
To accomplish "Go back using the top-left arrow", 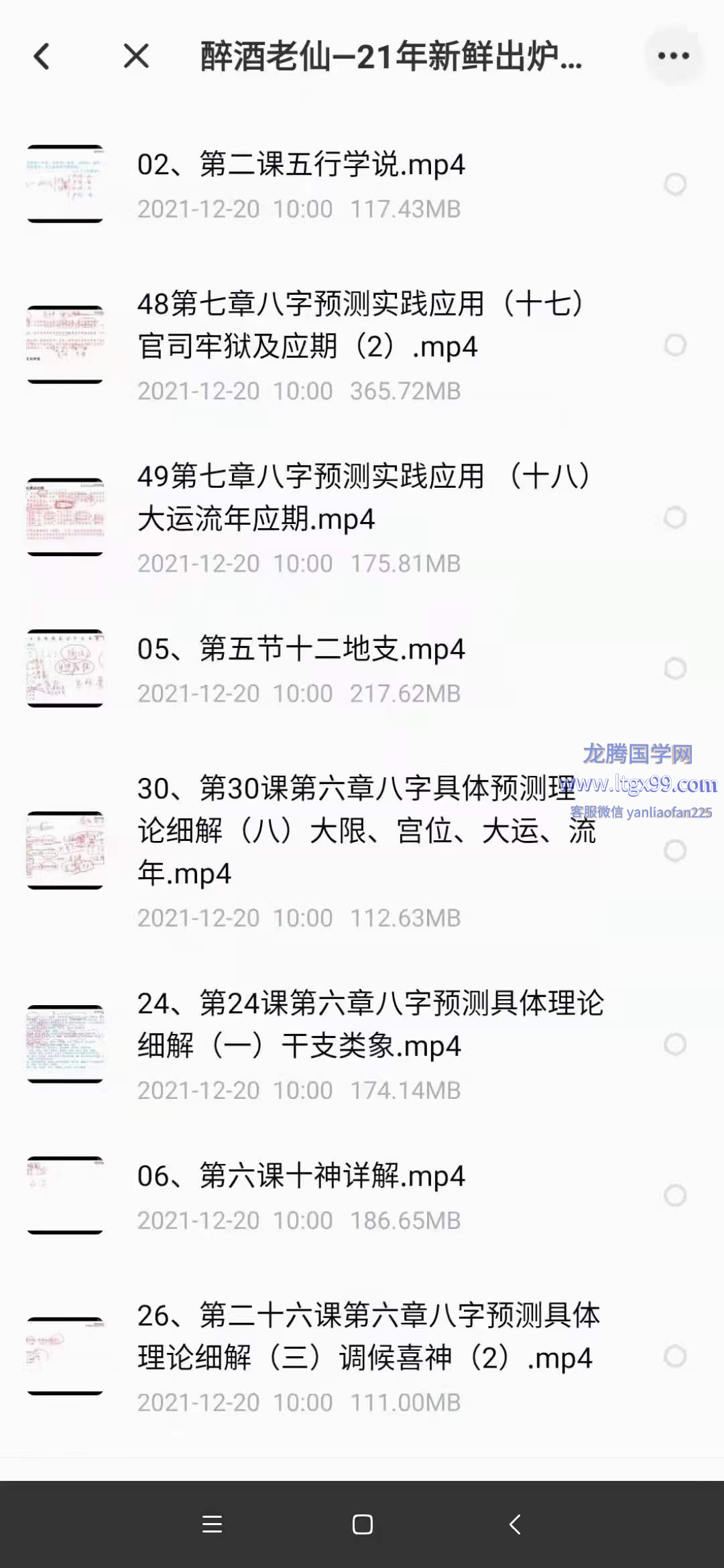I will pos(42,56).
